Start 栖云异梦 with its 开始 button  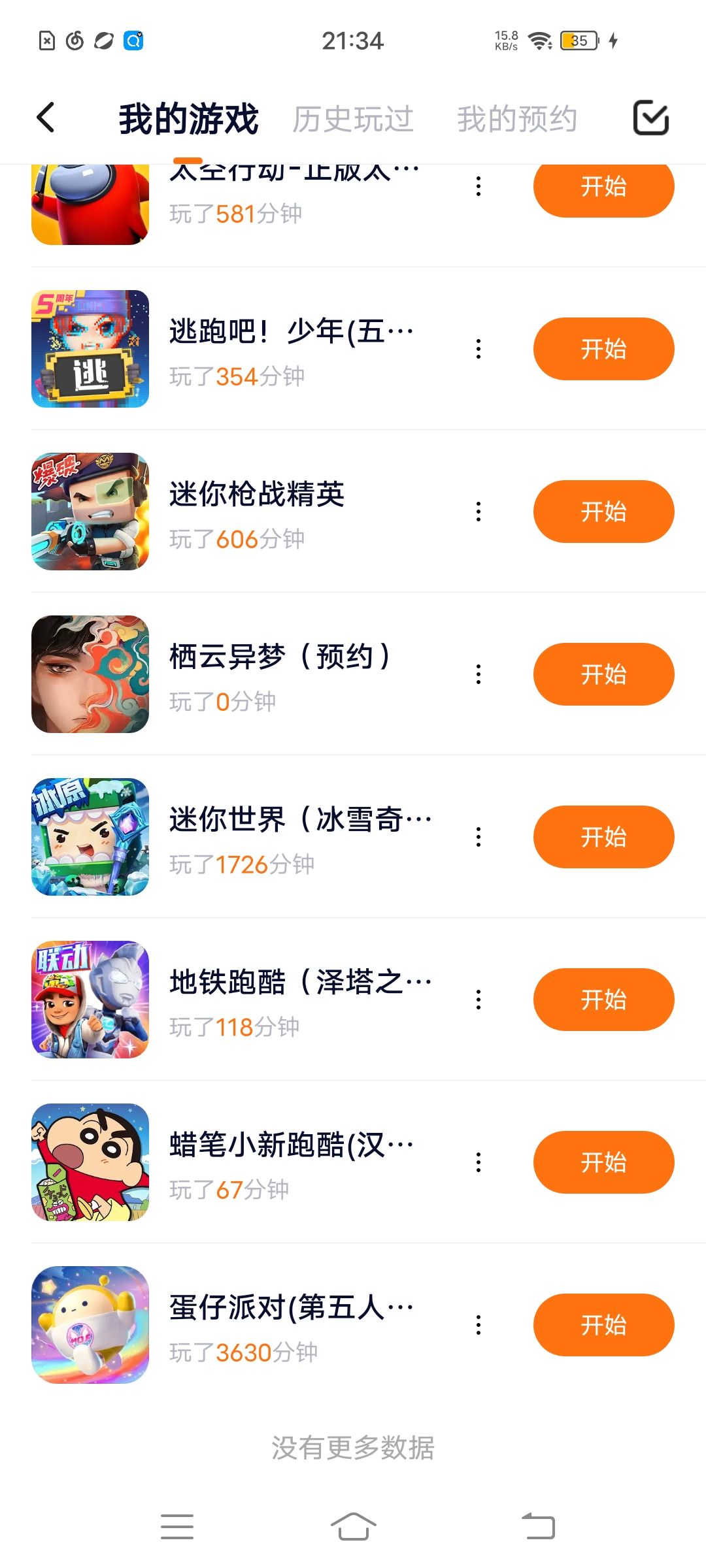(x=603, y=674)
